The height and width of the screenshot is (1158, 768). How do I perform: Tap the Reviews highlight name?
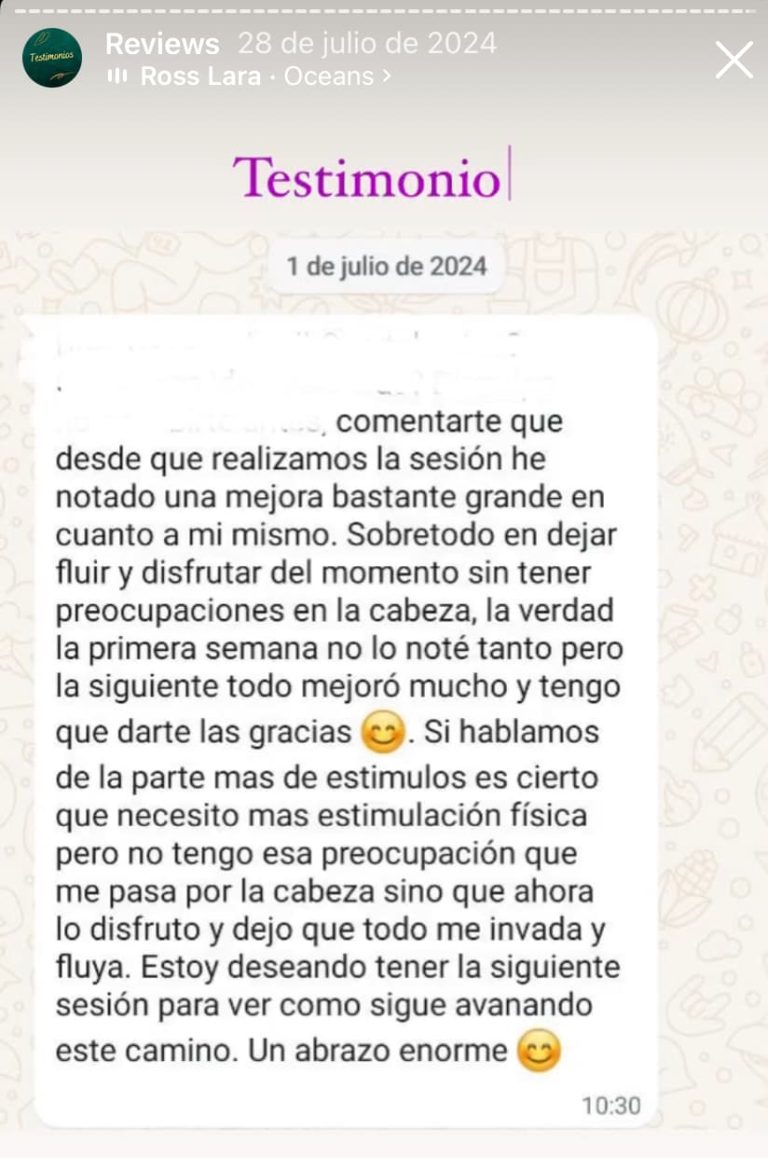click(162, 44)
